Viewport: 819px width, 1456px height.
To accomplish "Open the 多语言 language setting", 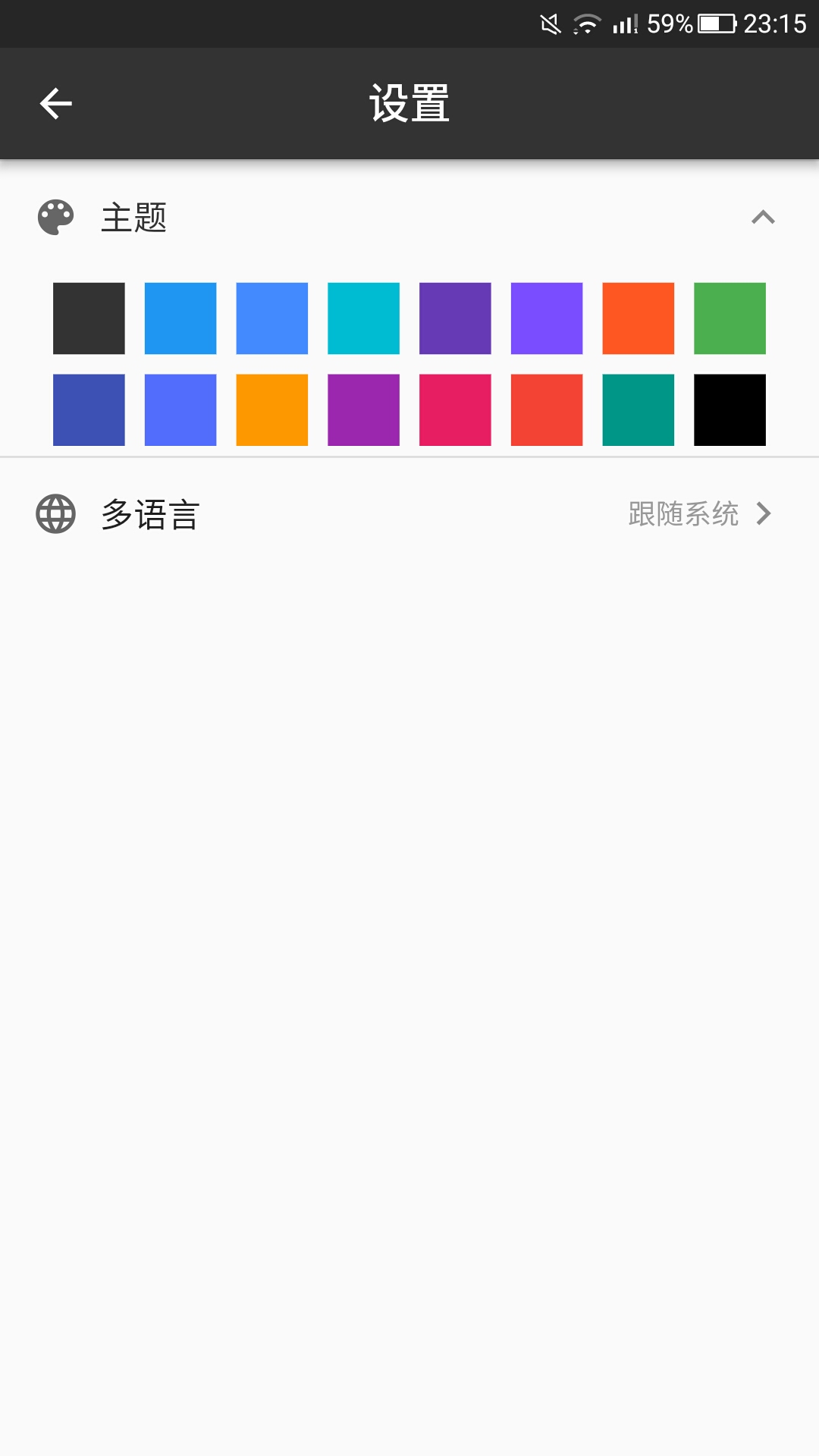I will pyautogui.click(x=409, y=514).
